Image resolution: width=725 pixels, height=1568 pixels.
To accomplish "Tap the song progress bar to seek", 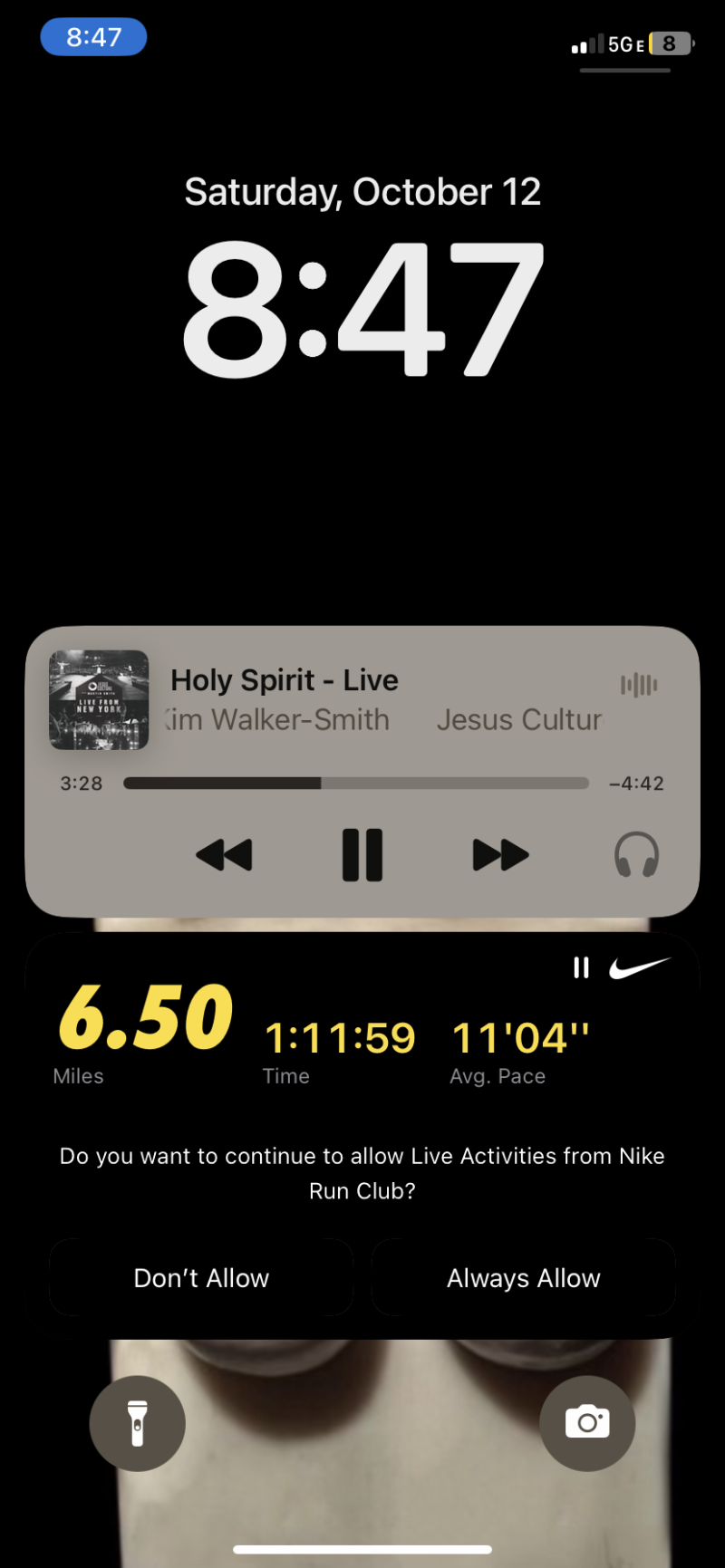I will pos(355,784).
